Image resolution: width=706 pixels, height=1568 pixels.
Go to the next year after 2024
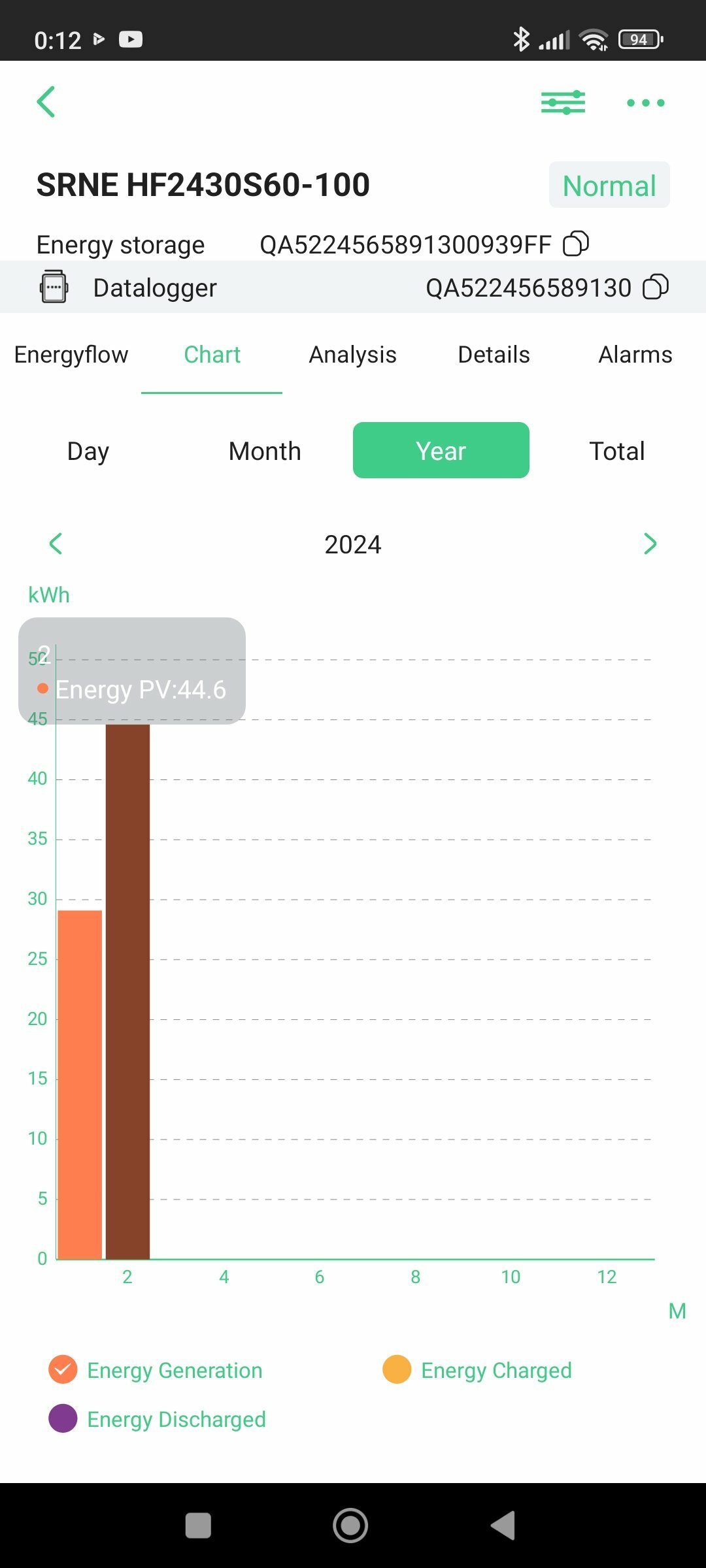(650, 544)
